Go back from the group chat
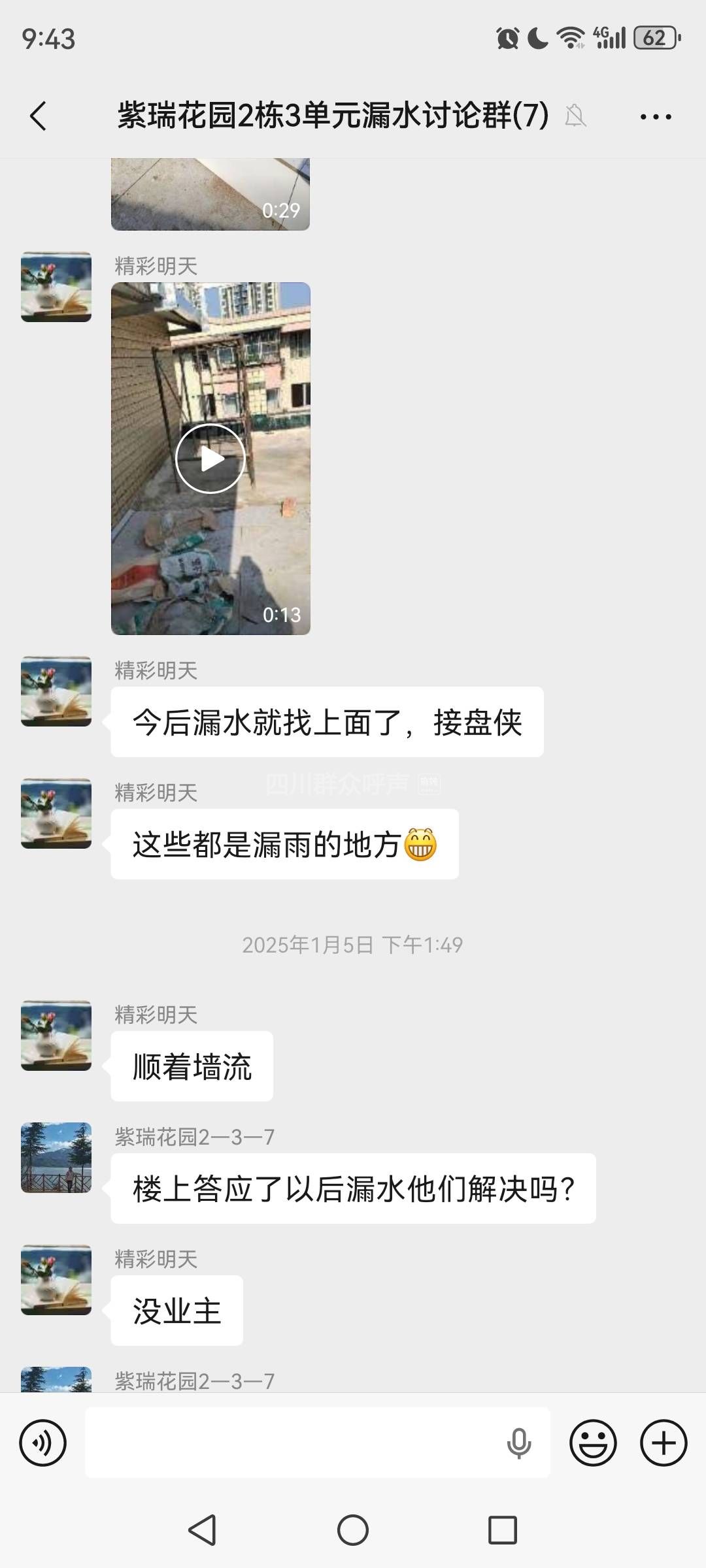 39,116
